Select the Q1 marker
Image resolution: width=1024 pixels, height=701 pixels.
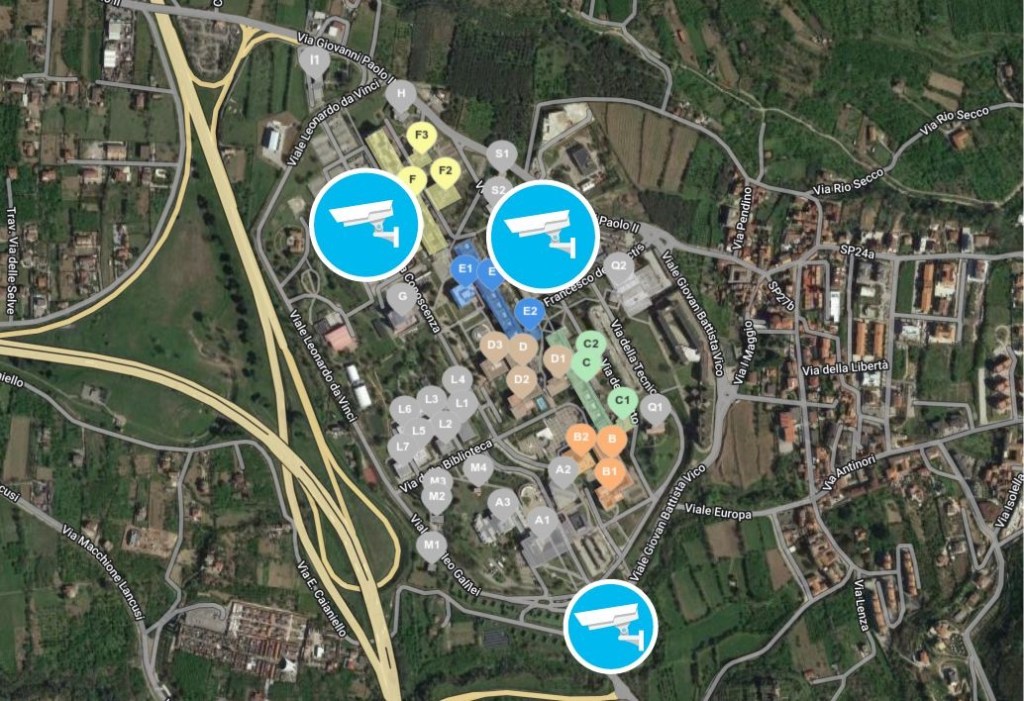655,407
